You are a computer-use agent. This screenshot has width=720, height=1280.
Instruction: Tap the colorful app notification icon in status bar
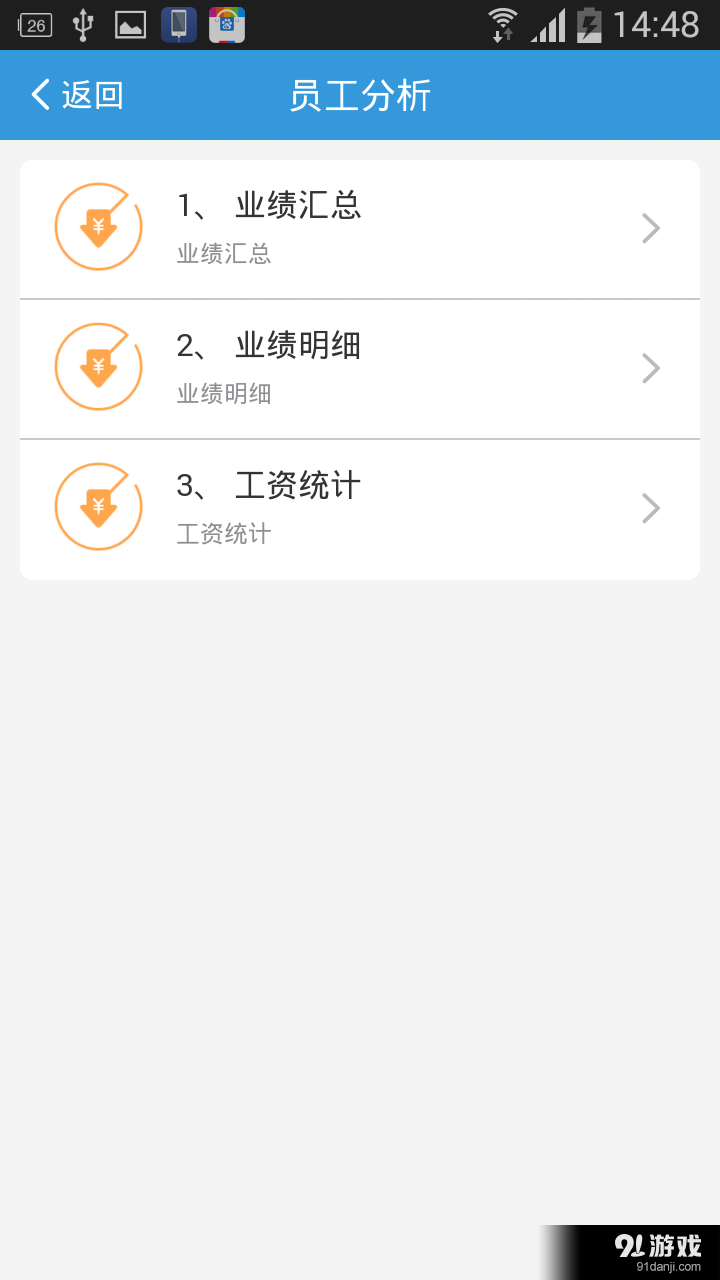point(227,25)
